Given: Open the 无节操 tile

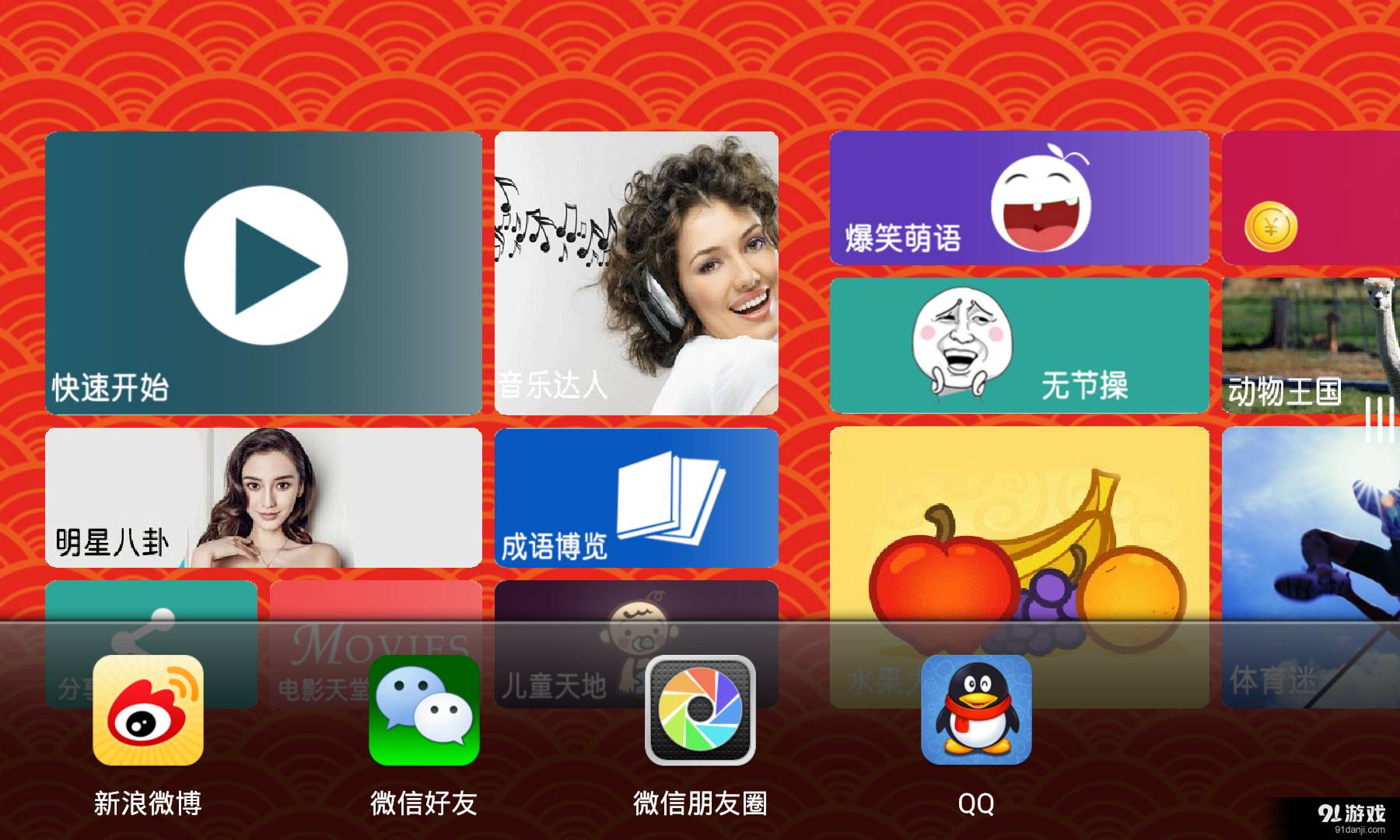Looking at the screenshot, I should tap(1019, 345).
